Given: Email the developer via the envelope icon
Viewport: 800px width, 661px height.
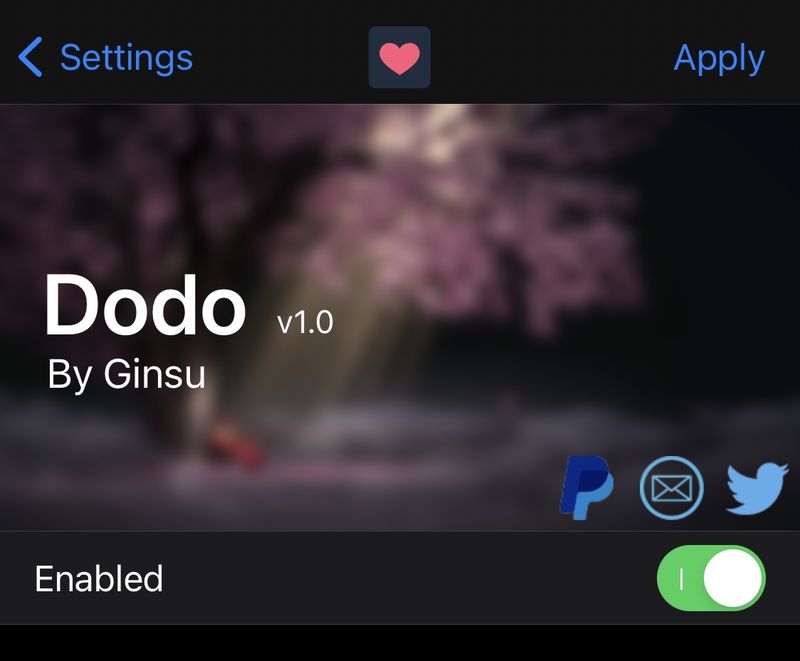Looking at the screenshot, I should pyautogui.click(x=671, y=488).
